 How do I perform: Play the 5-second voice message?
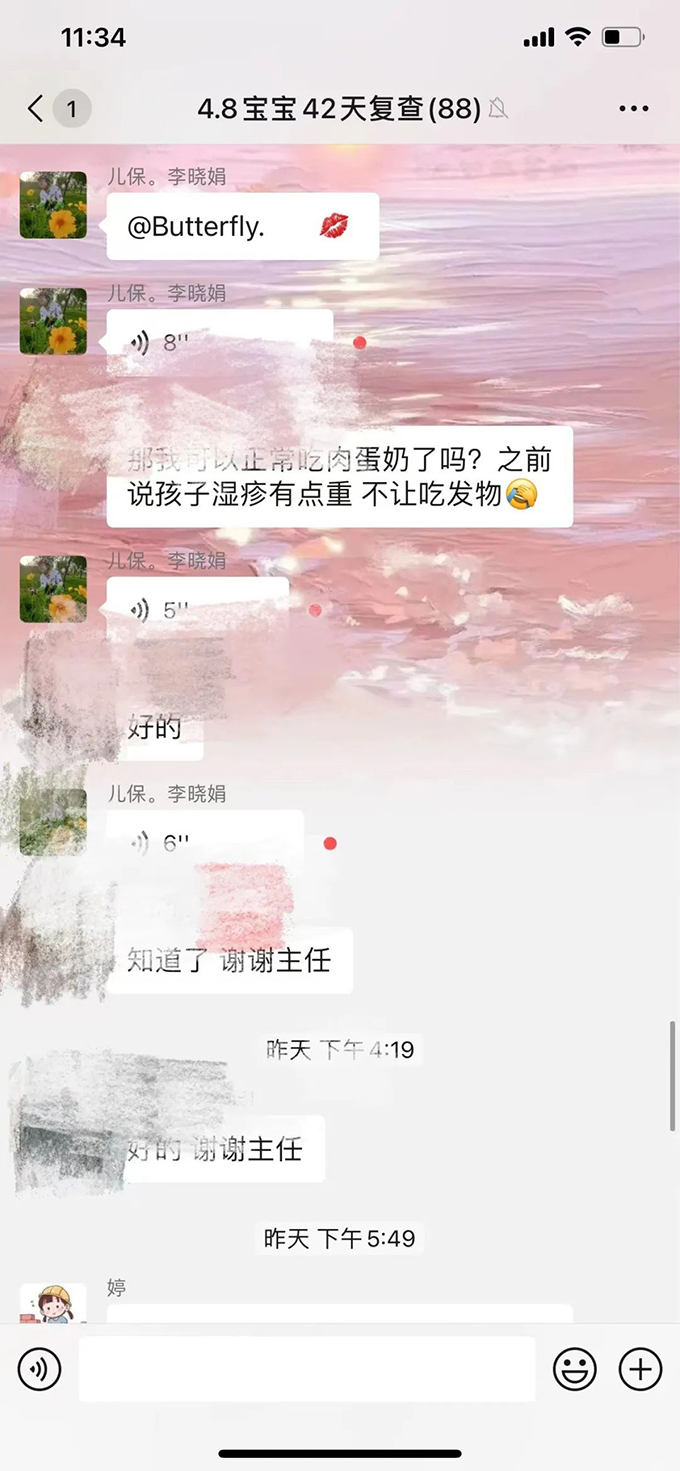[198, 610]
